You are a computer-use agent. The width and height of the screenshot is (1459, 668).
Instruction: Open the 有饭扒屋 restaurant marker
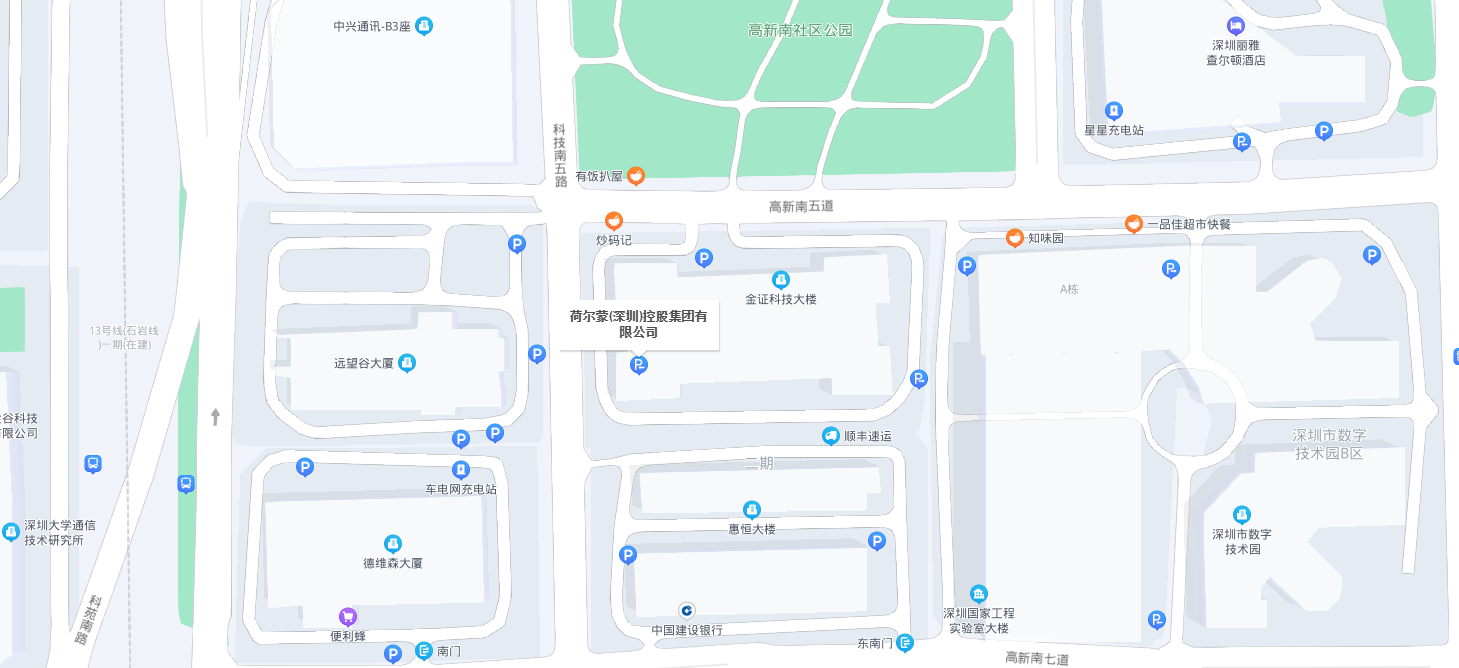(x=635, y=176)
